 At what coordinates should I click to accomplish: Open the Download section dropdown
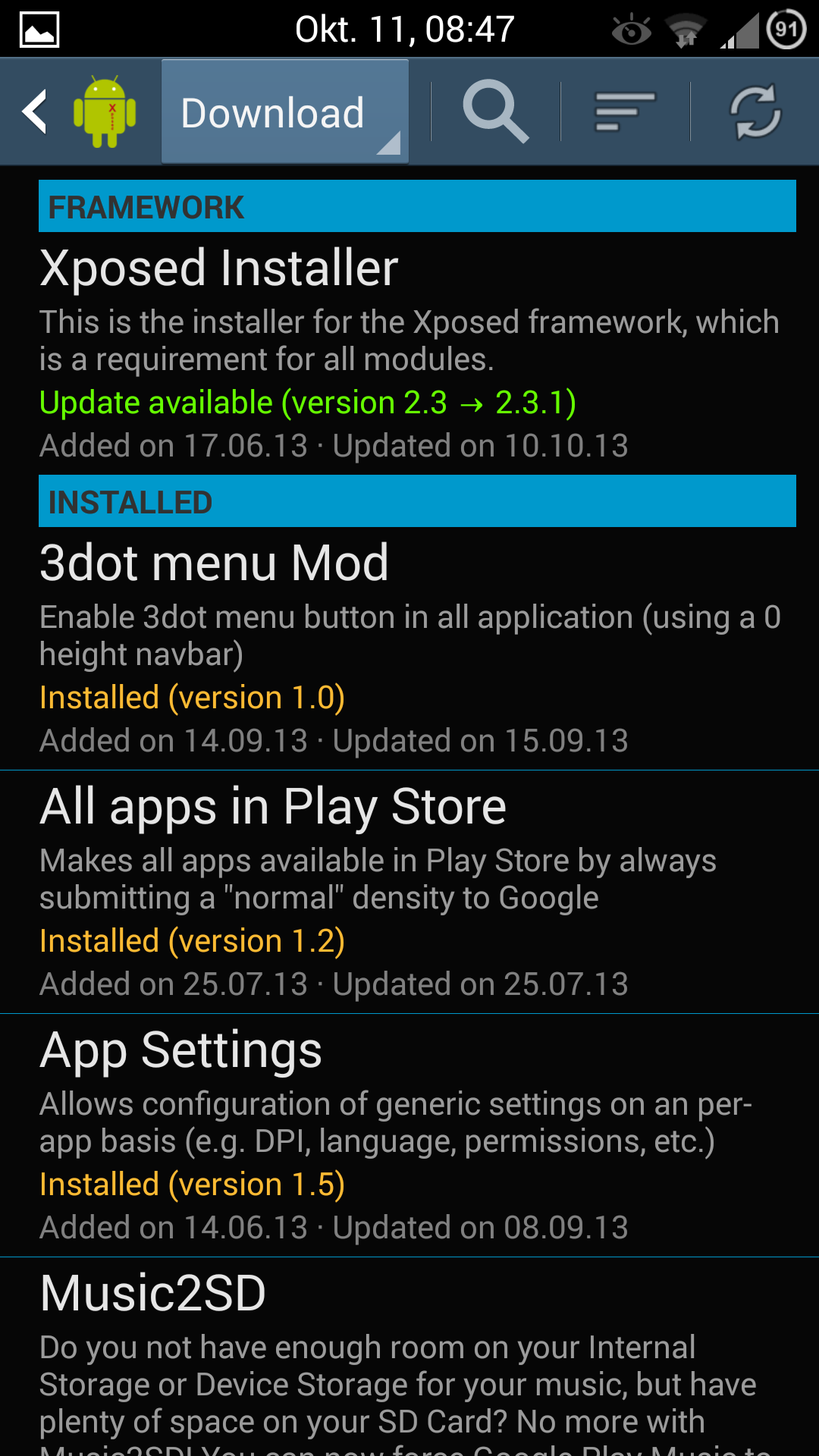click(x=285, y=112)
